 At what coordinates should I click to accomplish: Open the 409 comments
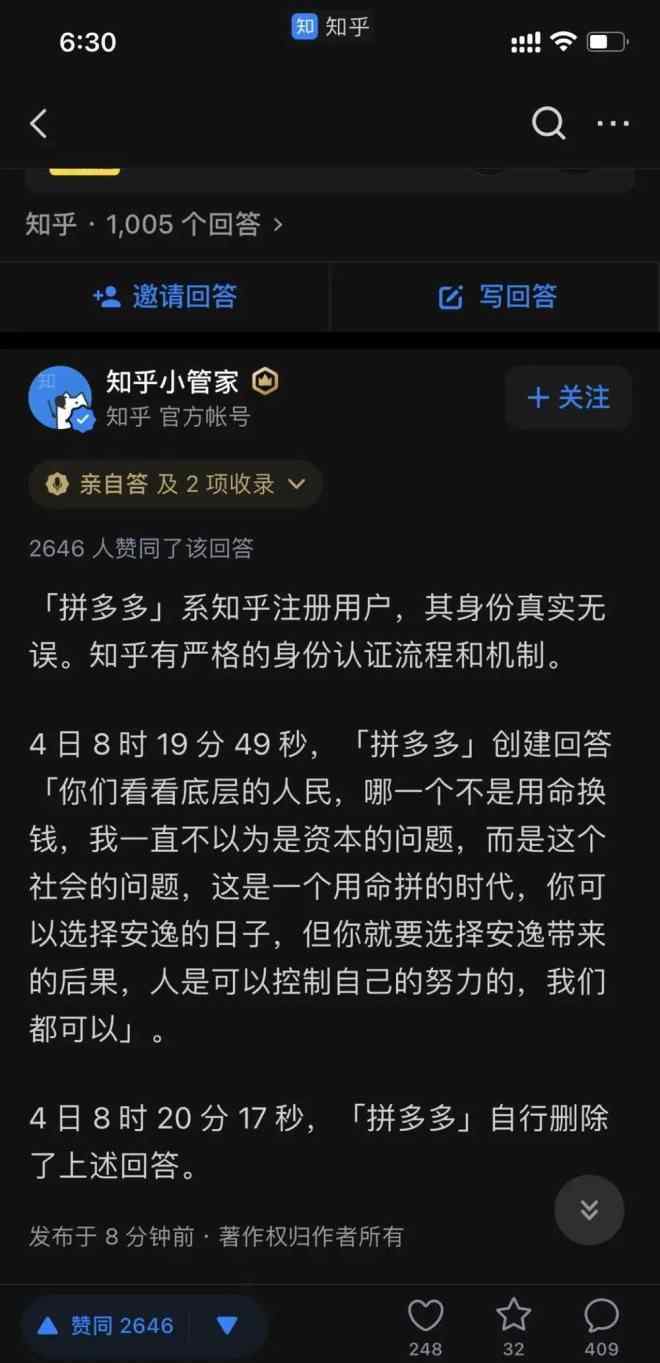point(601,1326)
